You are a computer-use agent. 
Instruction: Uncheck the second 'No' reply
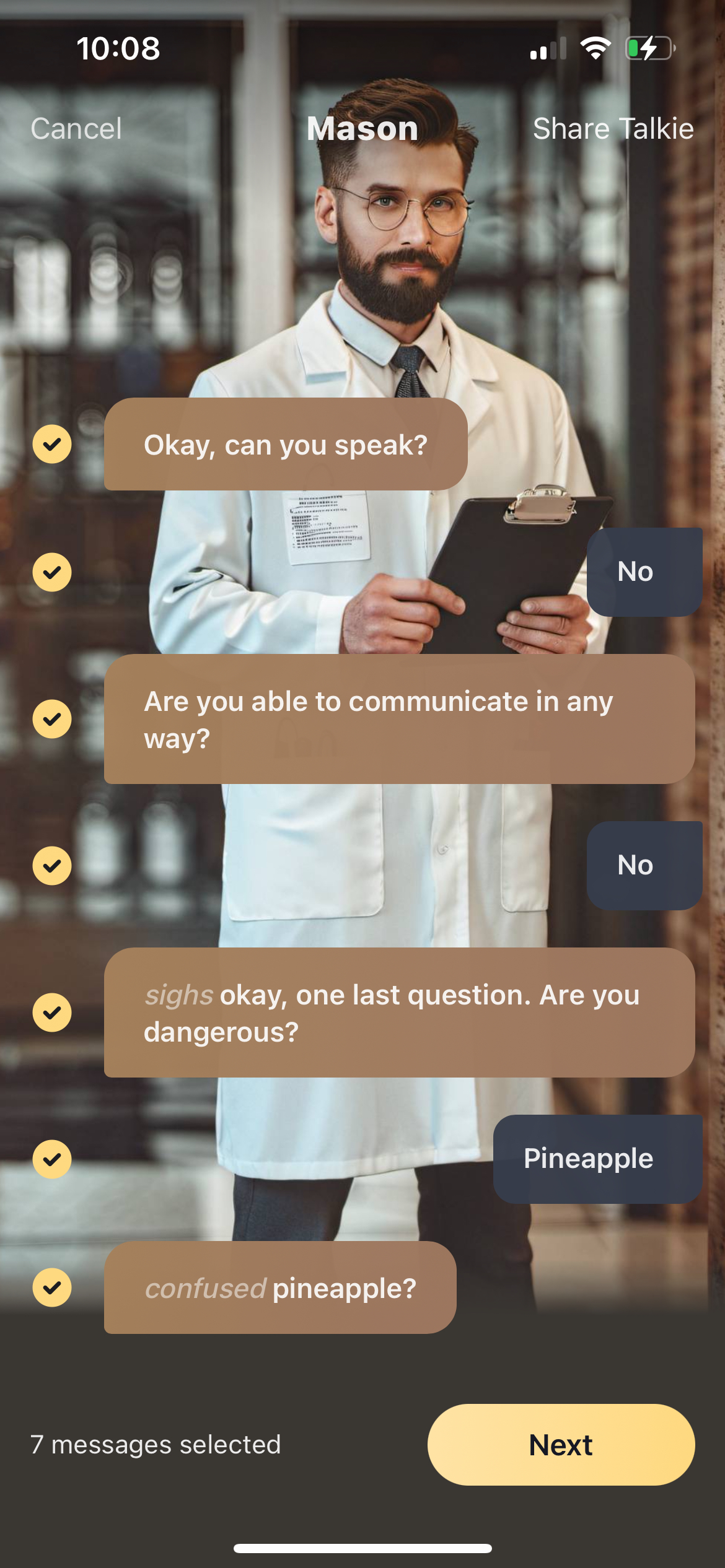(52, 865)
